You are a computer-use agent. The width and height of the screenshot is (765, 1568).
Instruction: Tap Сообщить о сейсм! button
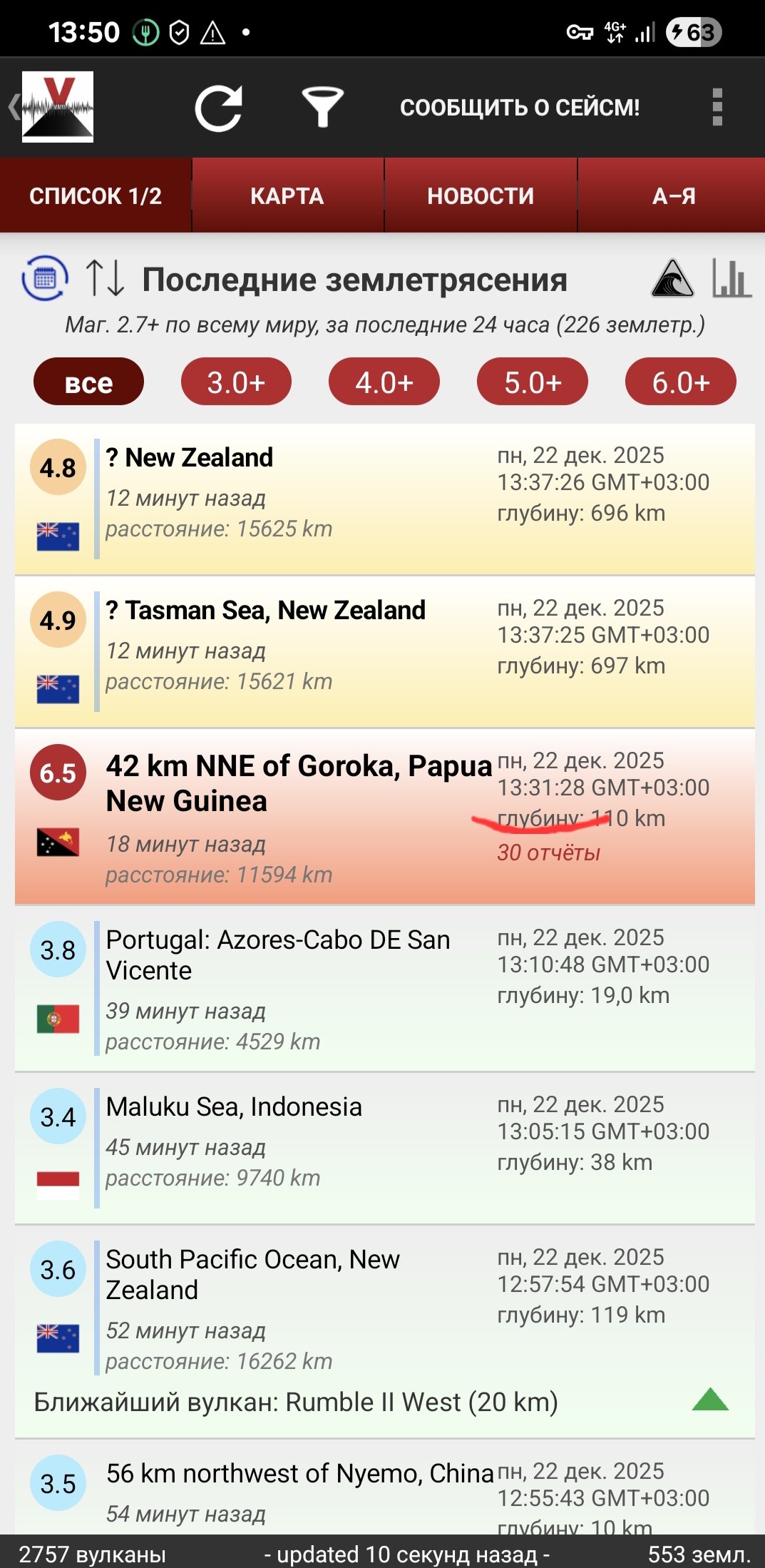tap(519, 108)
